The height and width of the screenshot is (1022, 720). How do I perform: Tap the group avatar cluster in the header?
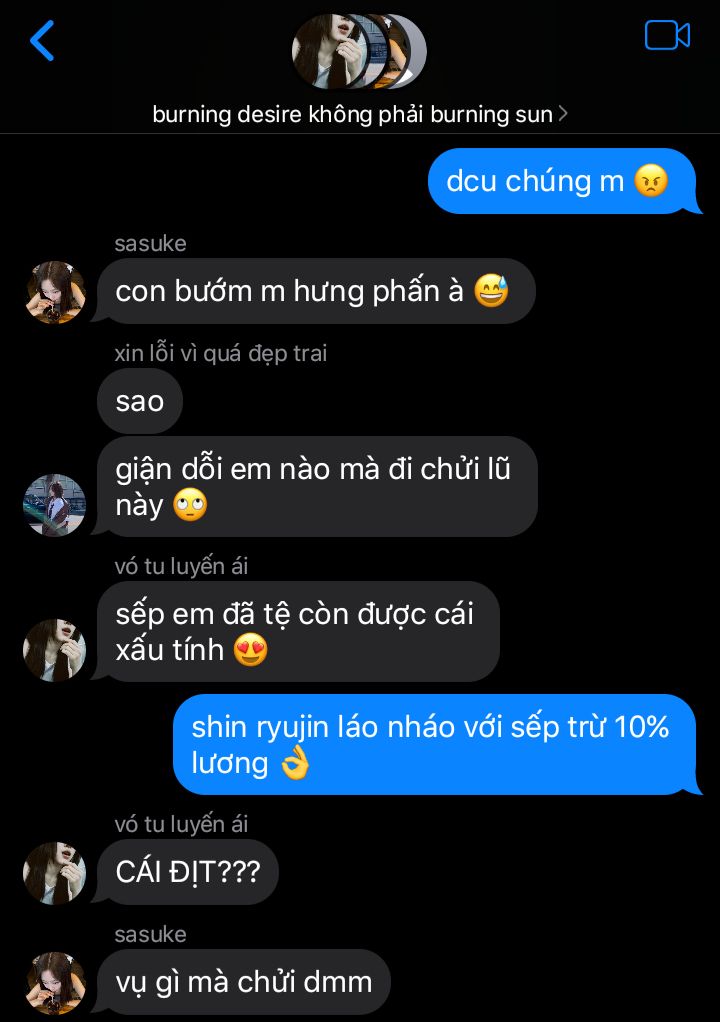click(x=359, y=51)
